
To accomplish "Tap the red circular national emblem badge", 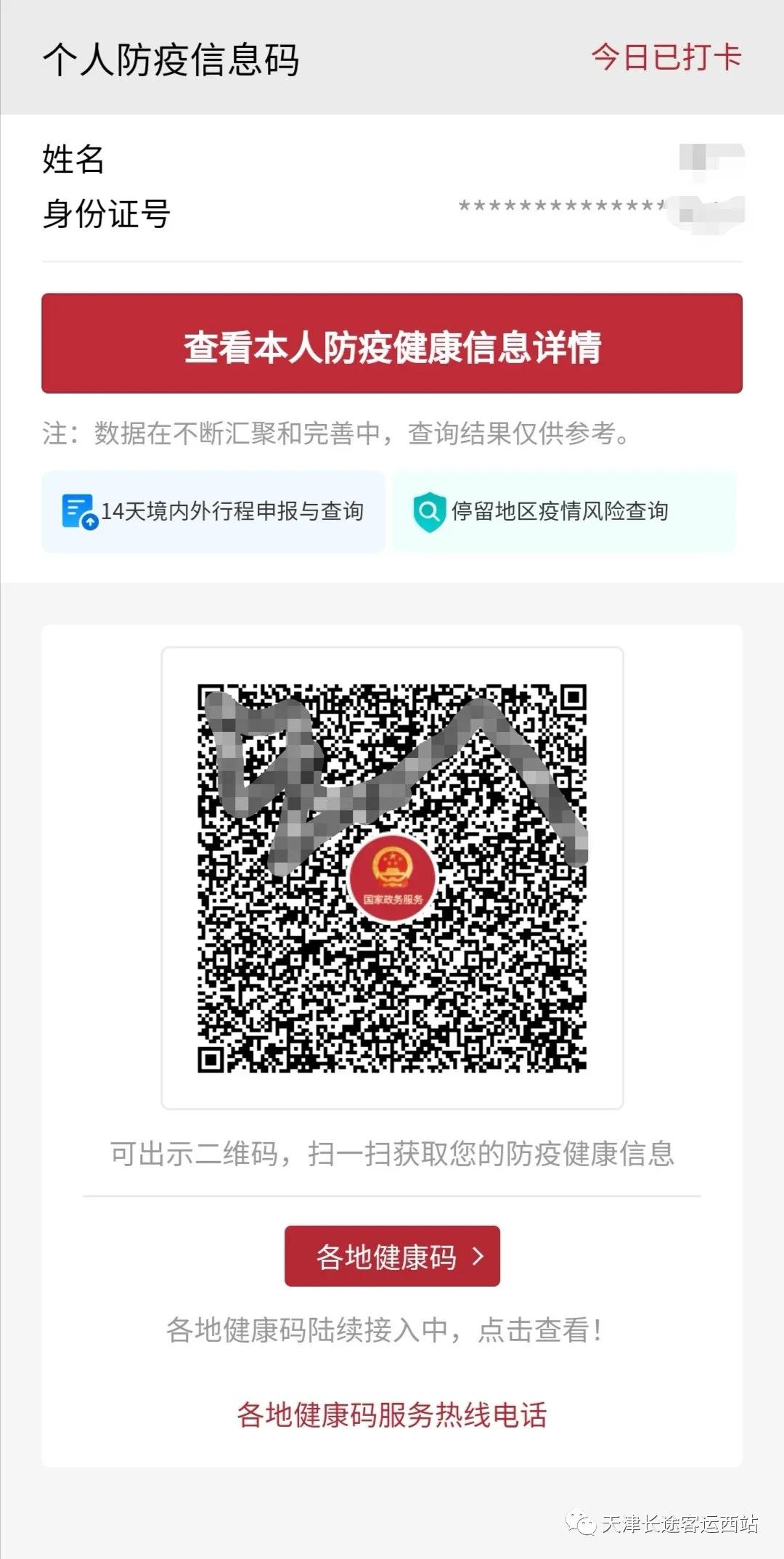I will (x=392, y=879).
